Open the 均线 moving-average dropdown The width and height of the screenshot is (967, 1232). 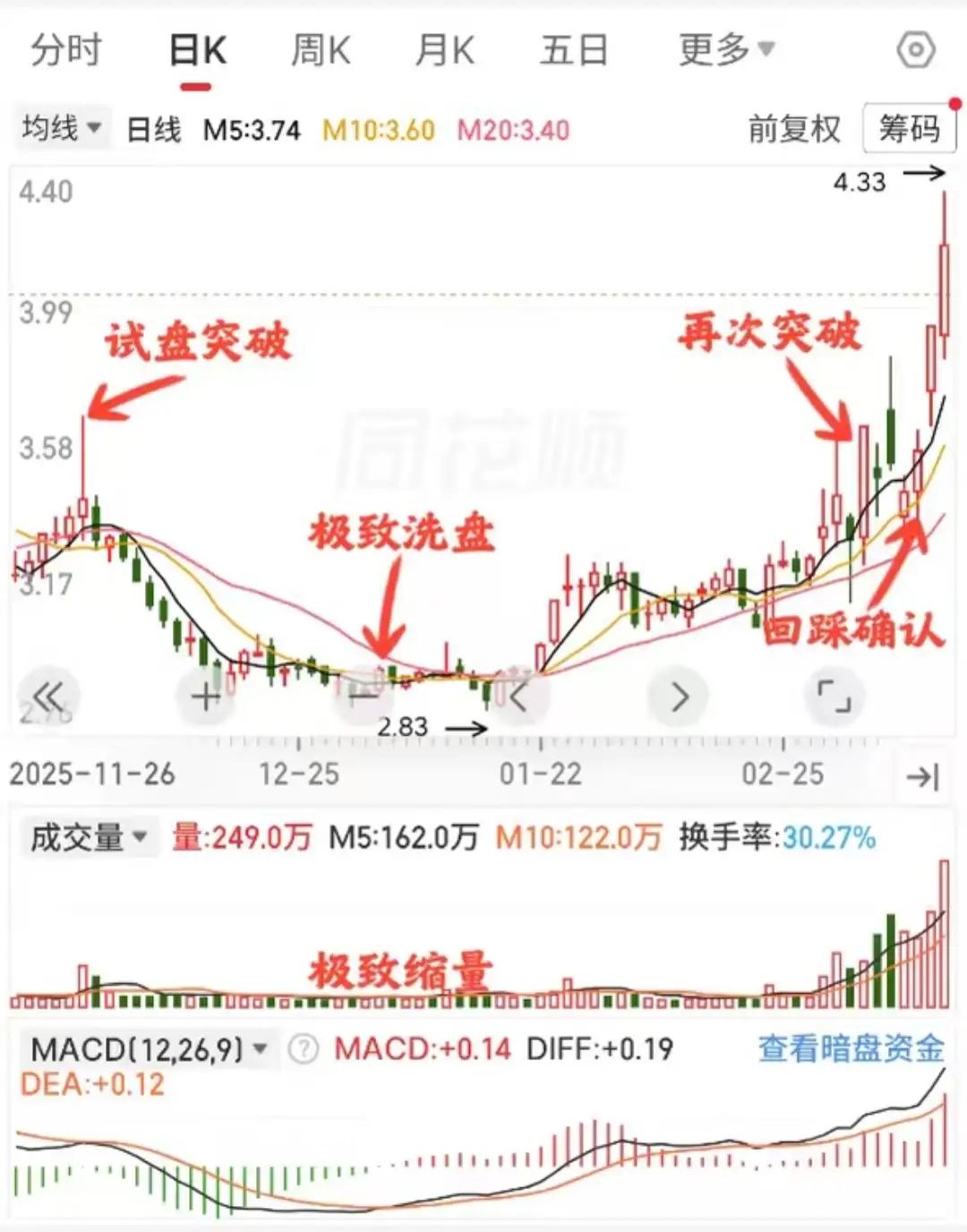click(x=58, y=128)
